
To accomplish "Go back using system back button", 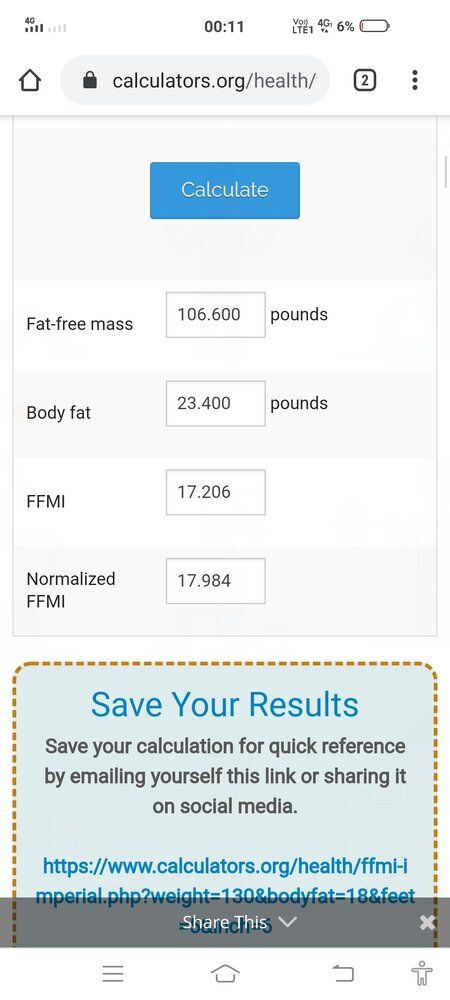I will pyautogui.click(x=342, y=973).
